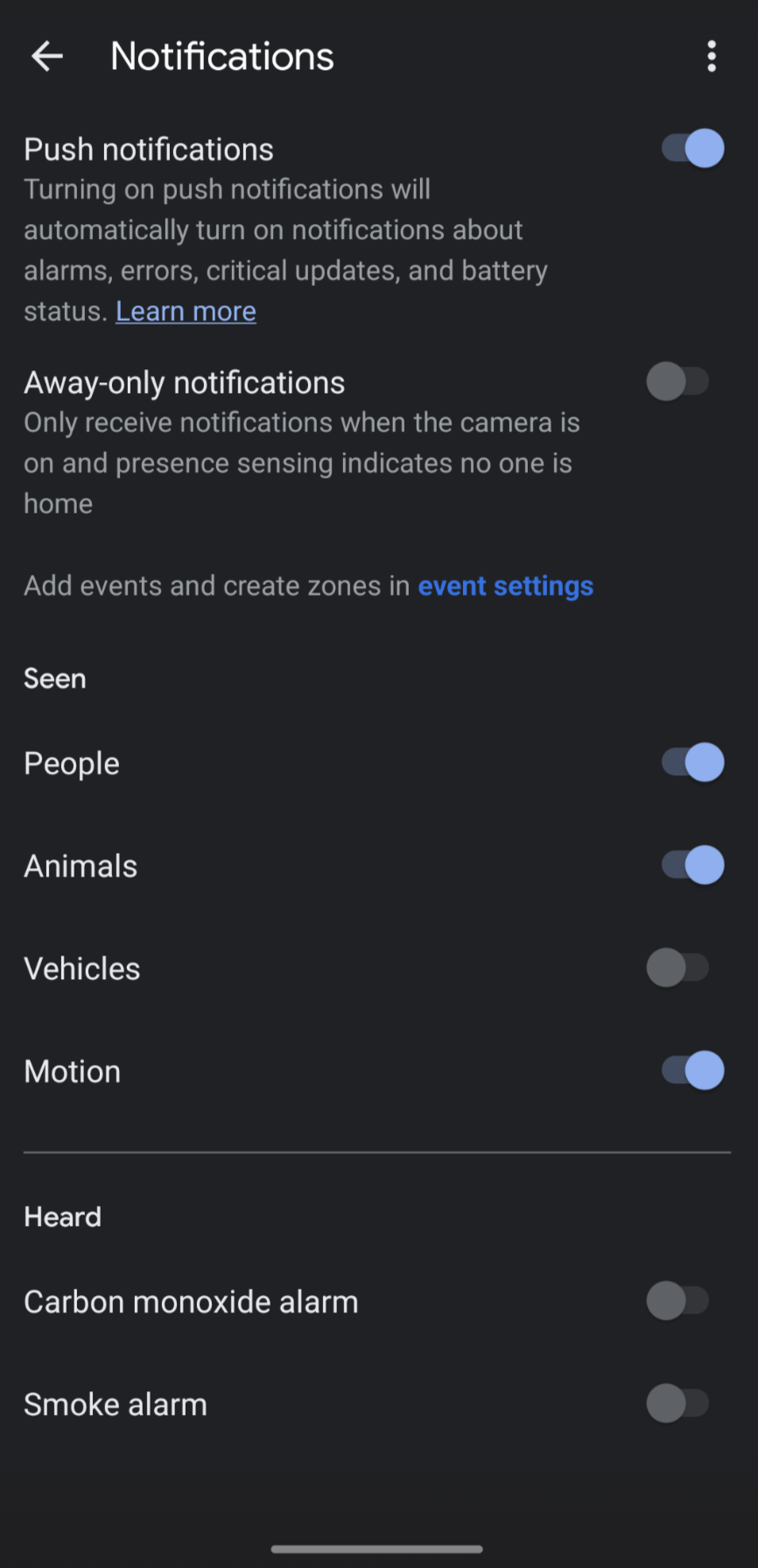
Task: Enable Away-only notifications
Action: pos(679,381)
